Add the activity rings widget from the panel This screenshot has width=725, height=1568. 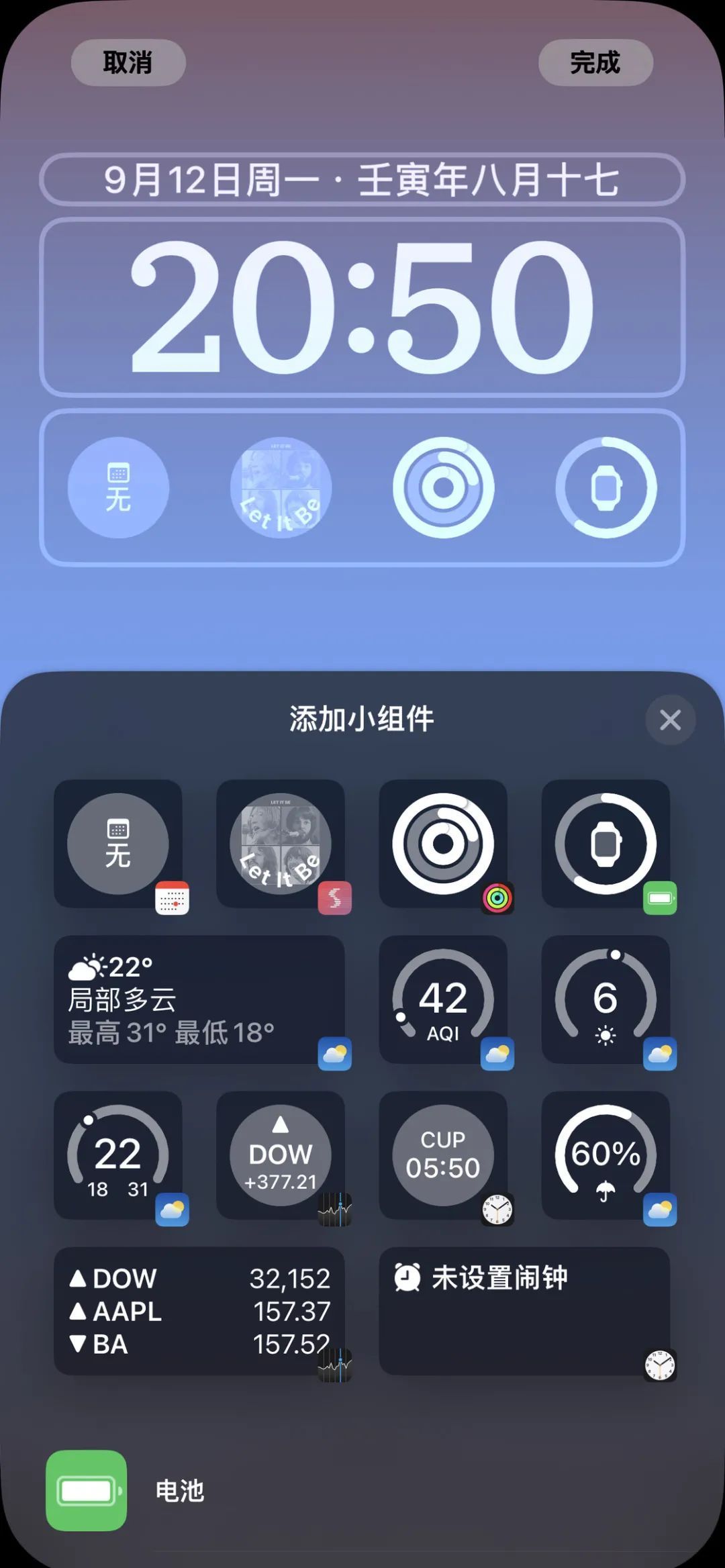[x=443, y=844]
